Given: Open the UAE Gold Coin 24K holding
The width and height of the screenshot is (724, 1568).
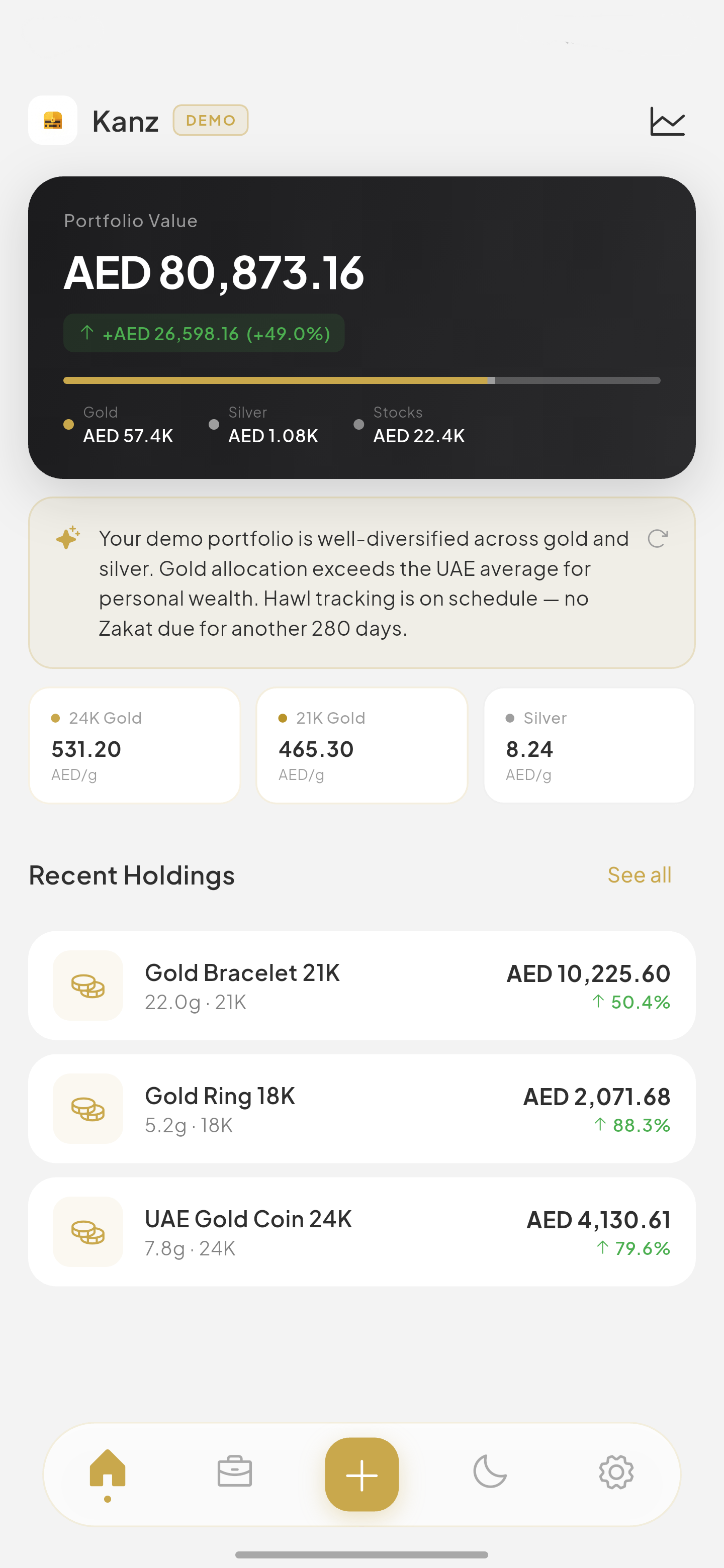Looking at the screenshot, I should 361,1231.
